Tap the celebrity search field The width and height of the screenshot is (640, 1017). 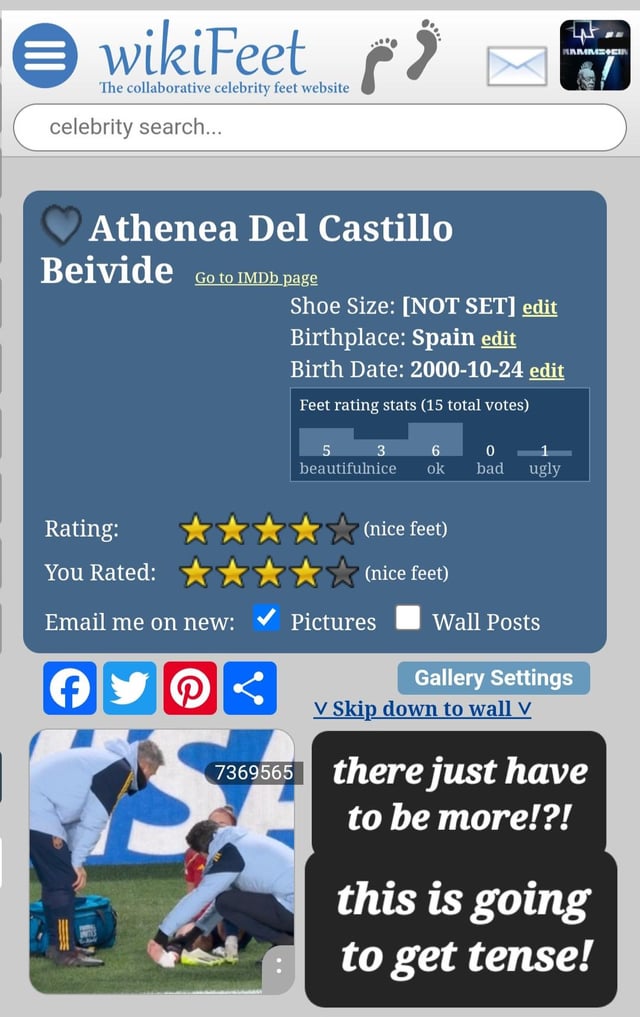pyautogui.click(x=319, y=127)
